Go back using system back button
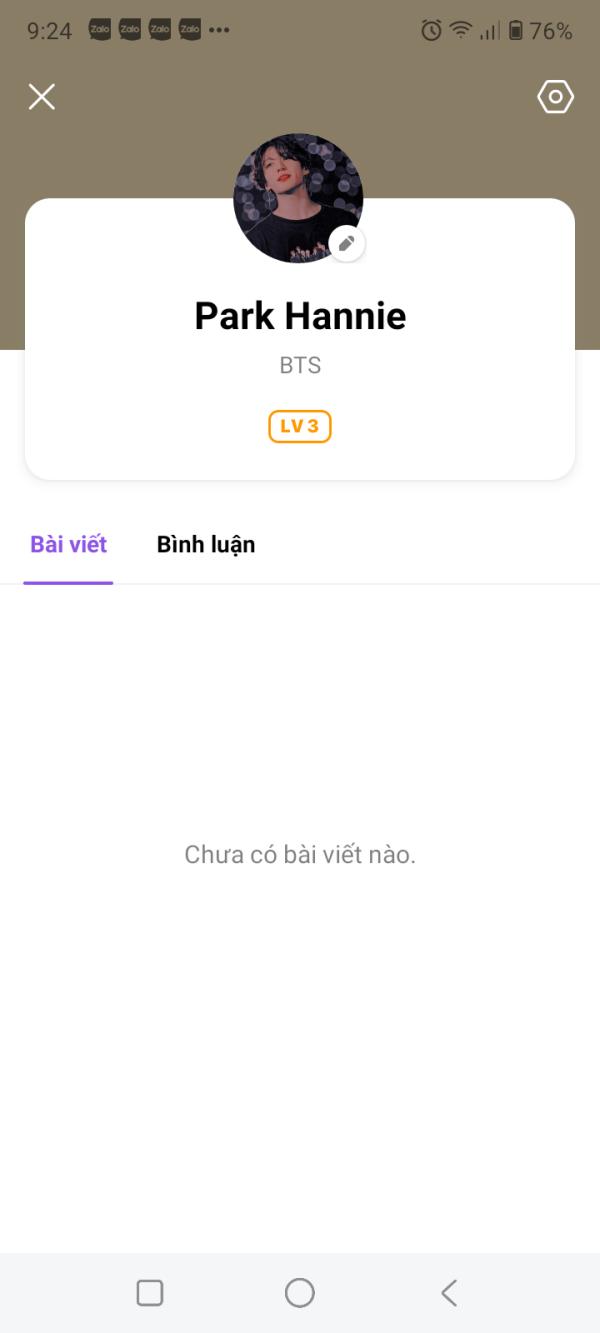 (x=449, y=1293)
